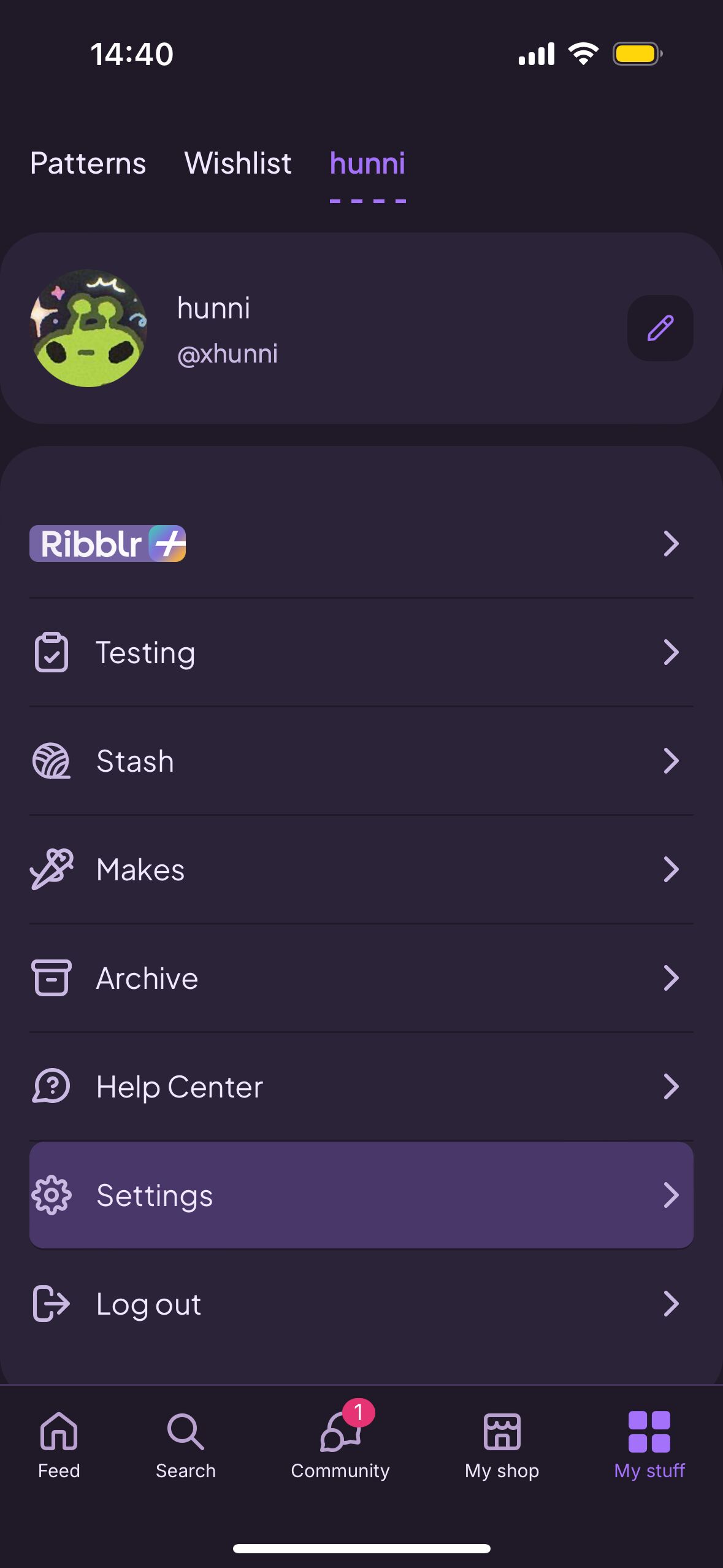Open the Testing section
The width and height of the screenshot is (723, 1568).
click(x=361, y=652)
